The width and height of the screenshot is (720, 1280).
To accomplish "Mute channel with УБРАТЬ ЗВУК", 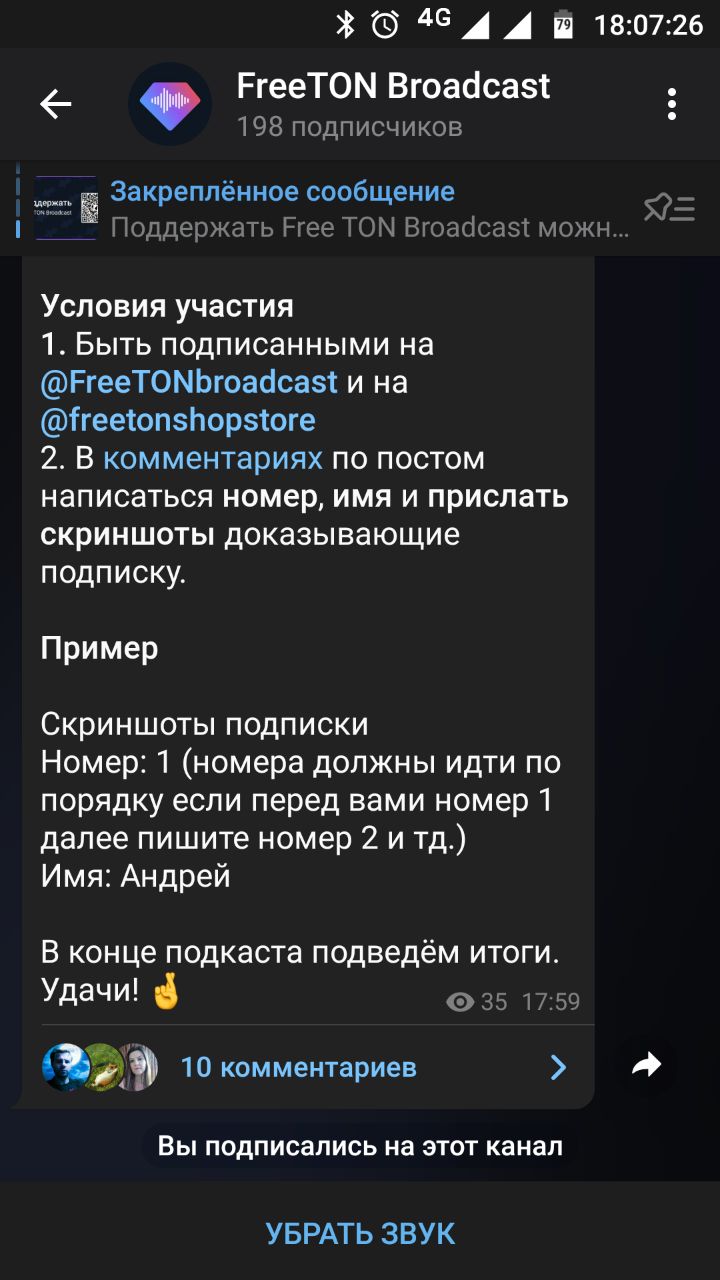I will (x=360, y=1233).
